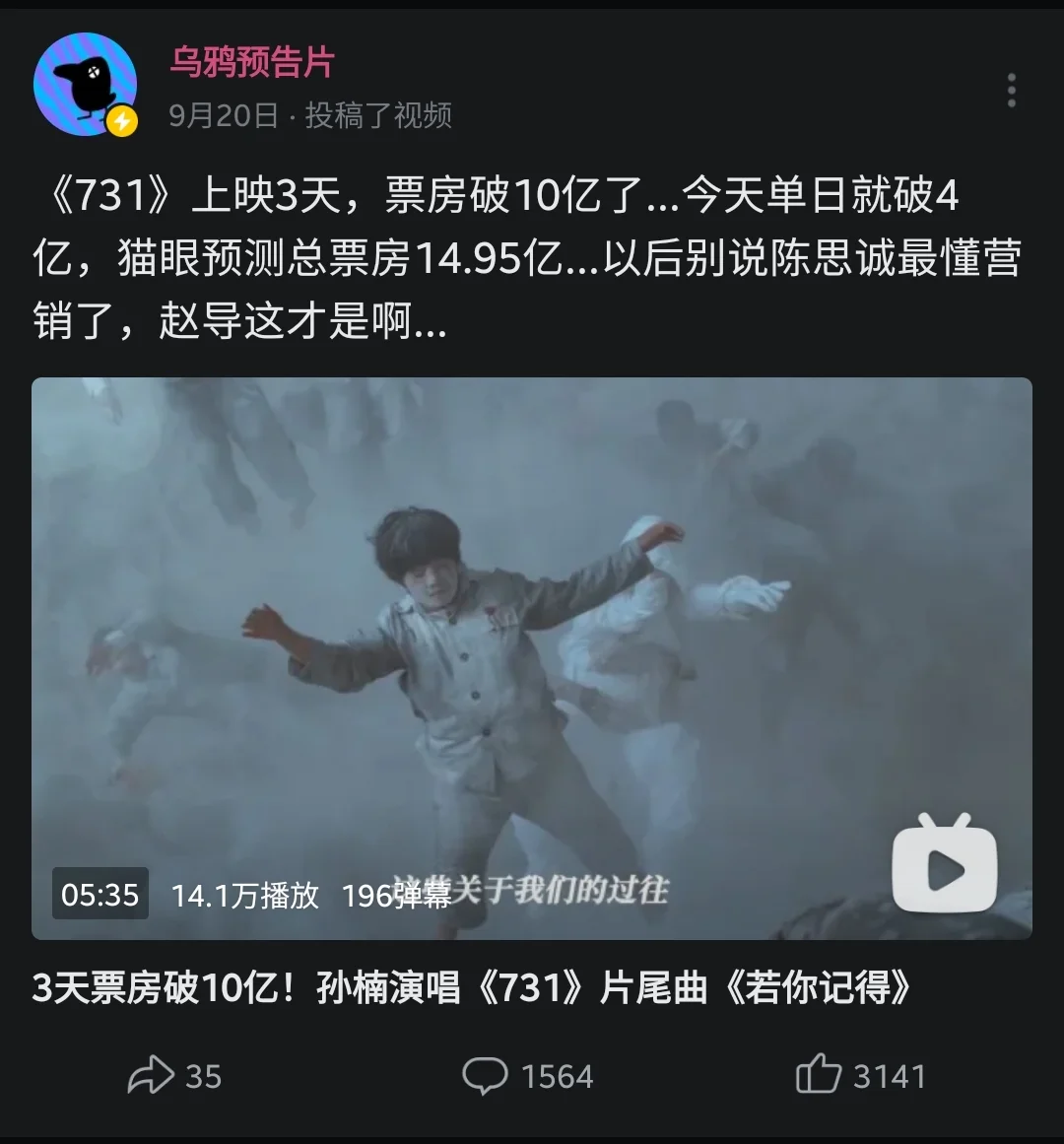Viewport: 1064px width, 1144px height.
Task: Open the video title 3天票房破10亿
Action: (x=473, y=987)
